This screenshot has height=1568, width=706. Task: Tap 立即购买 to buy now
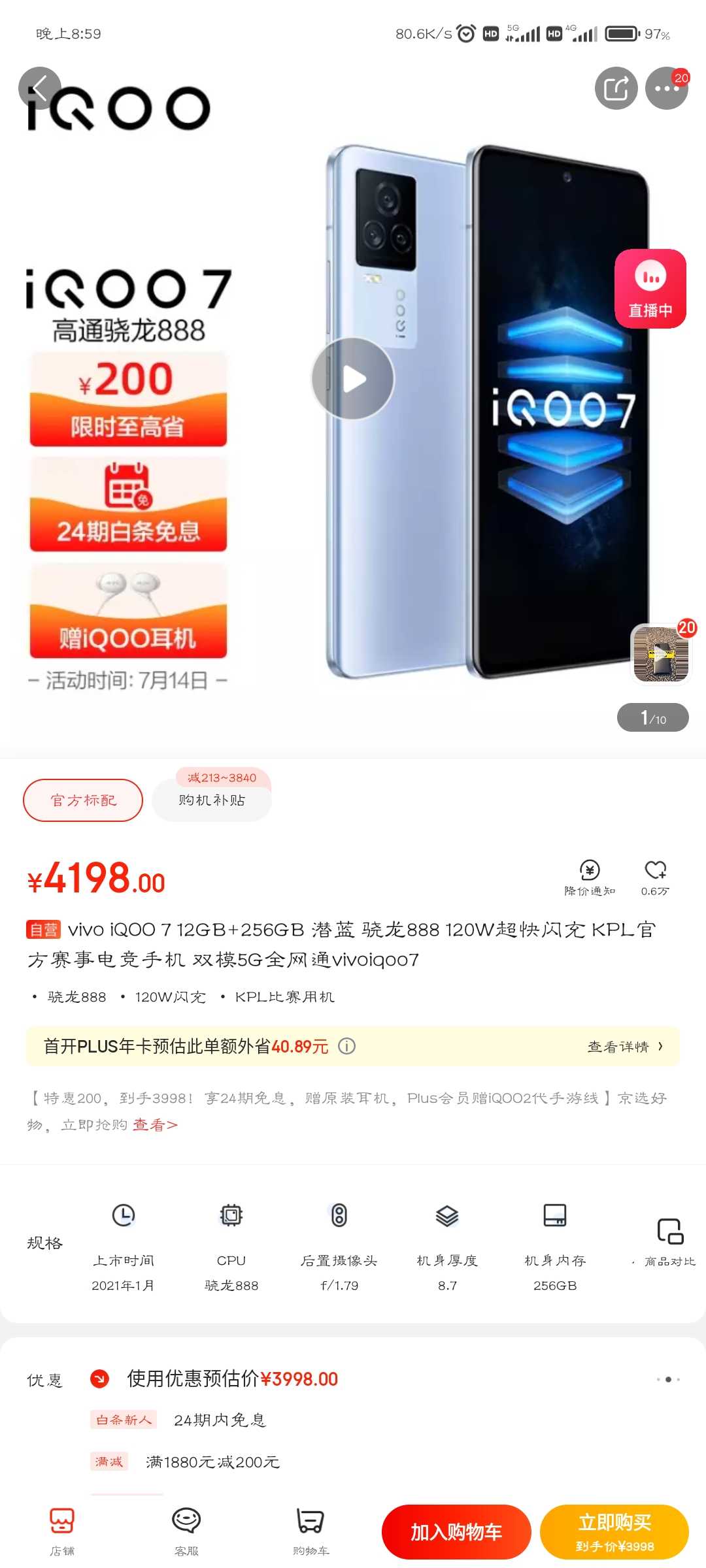click(x=614, y=1532)
